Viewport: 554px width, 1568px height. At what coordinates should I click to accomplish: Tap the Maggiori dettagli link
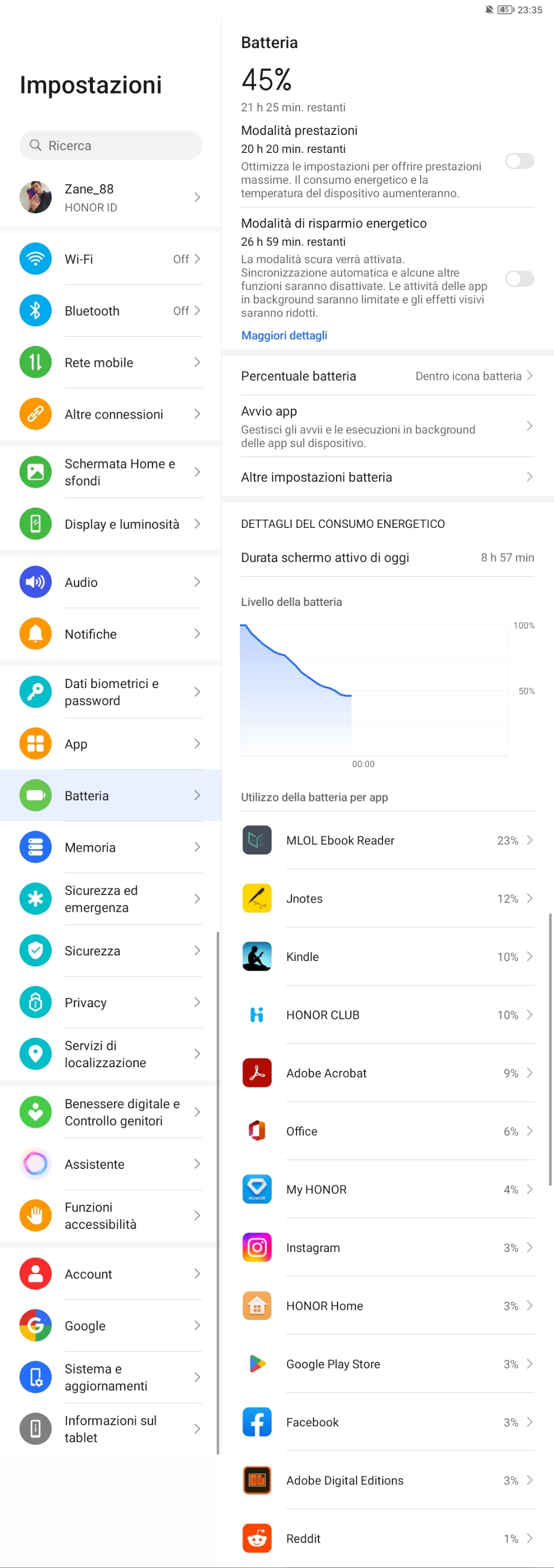coord(284,336)
